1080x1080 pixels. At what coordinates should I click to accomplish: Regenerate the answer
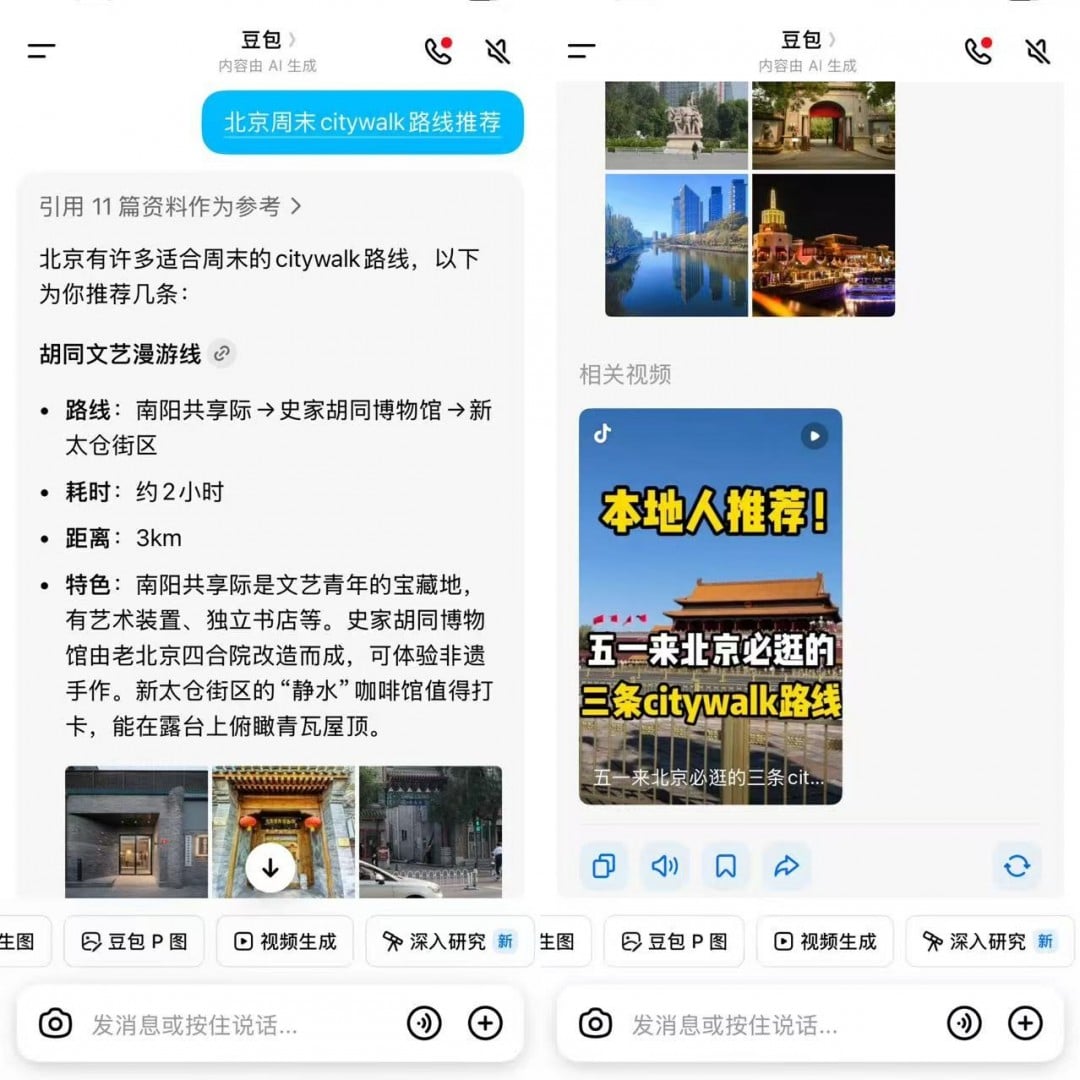(1017, 866)
